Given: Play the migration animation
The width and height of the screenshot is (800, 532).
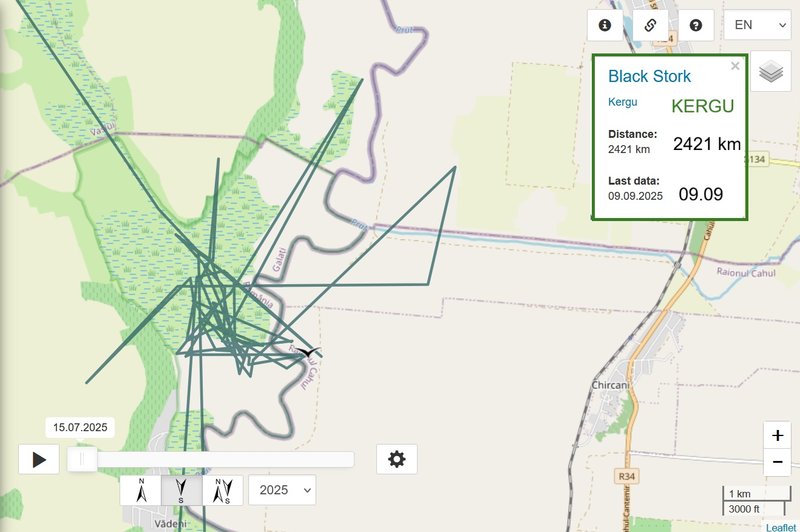Looking at the screenshot, I should 39,459.
